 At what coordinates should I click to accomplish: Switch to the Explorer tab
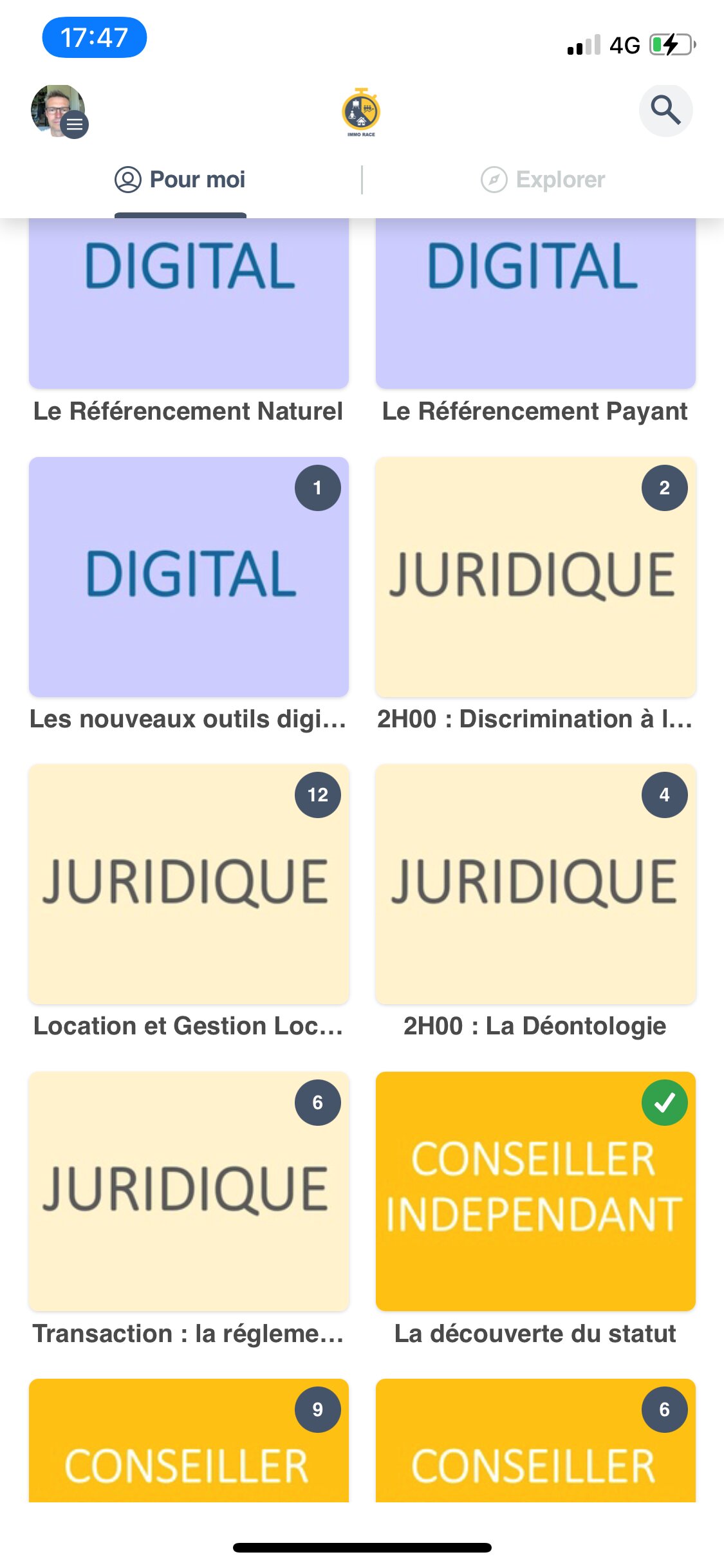point(543,180)
